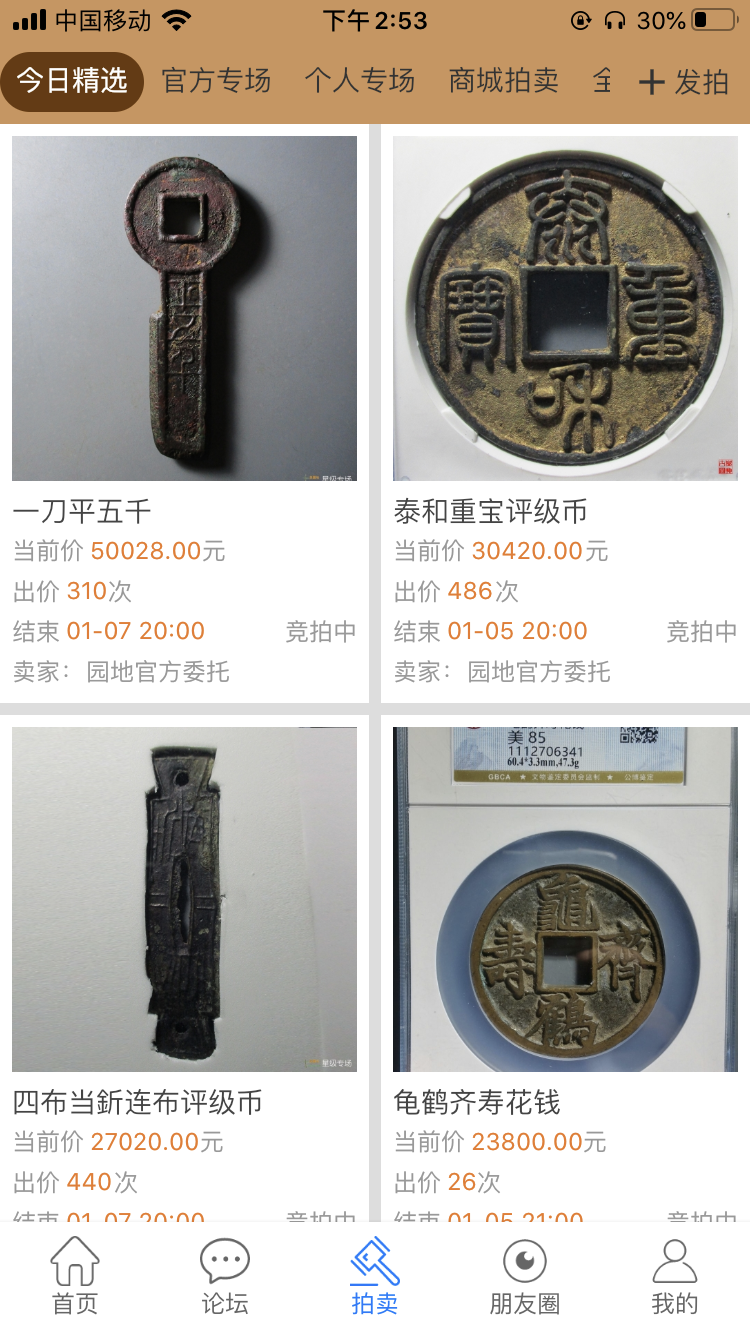The height and width of the screenshot is (1334, 750).
Task: Switch to the 商城拍卖 tab
Action: pos(504,81)
